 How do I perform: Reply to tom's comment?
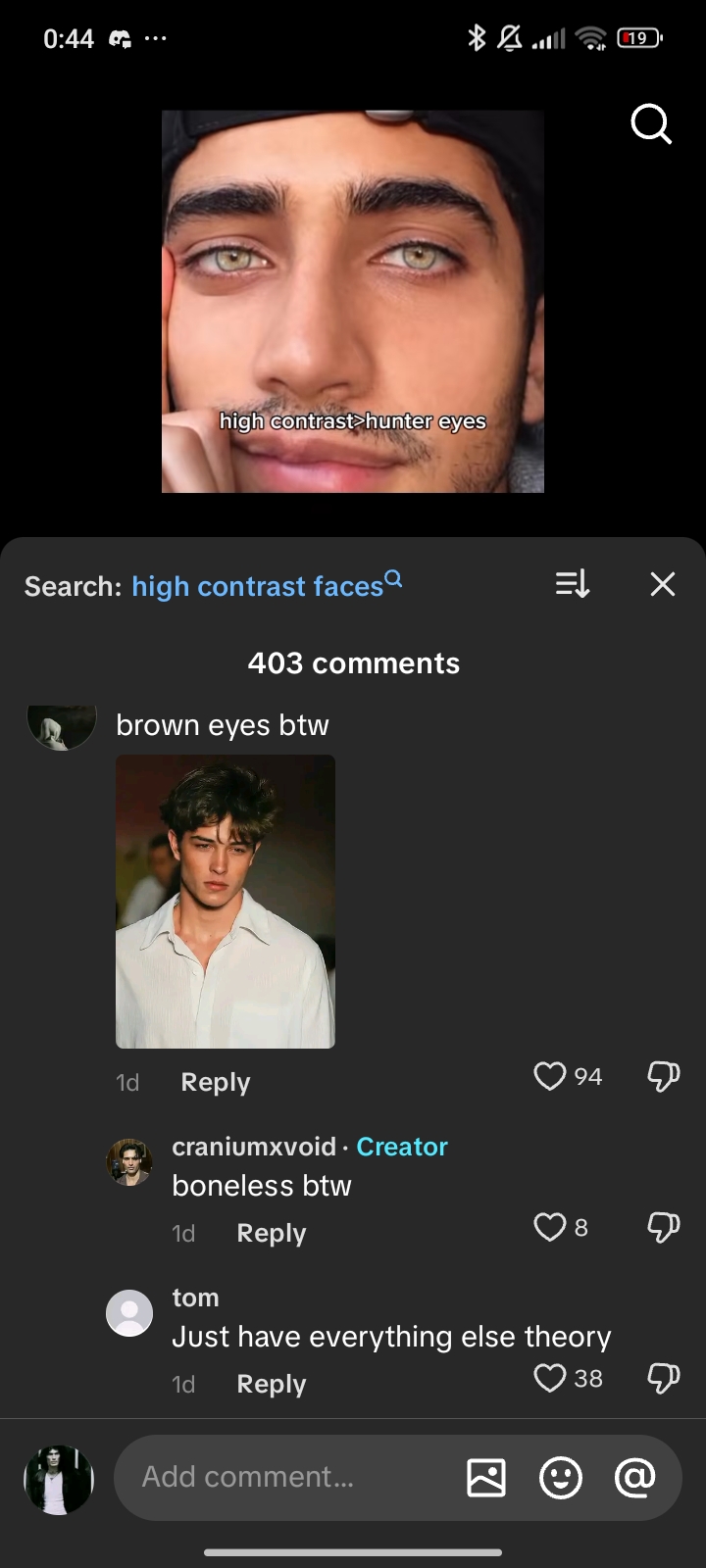(x=272, y=1384)
